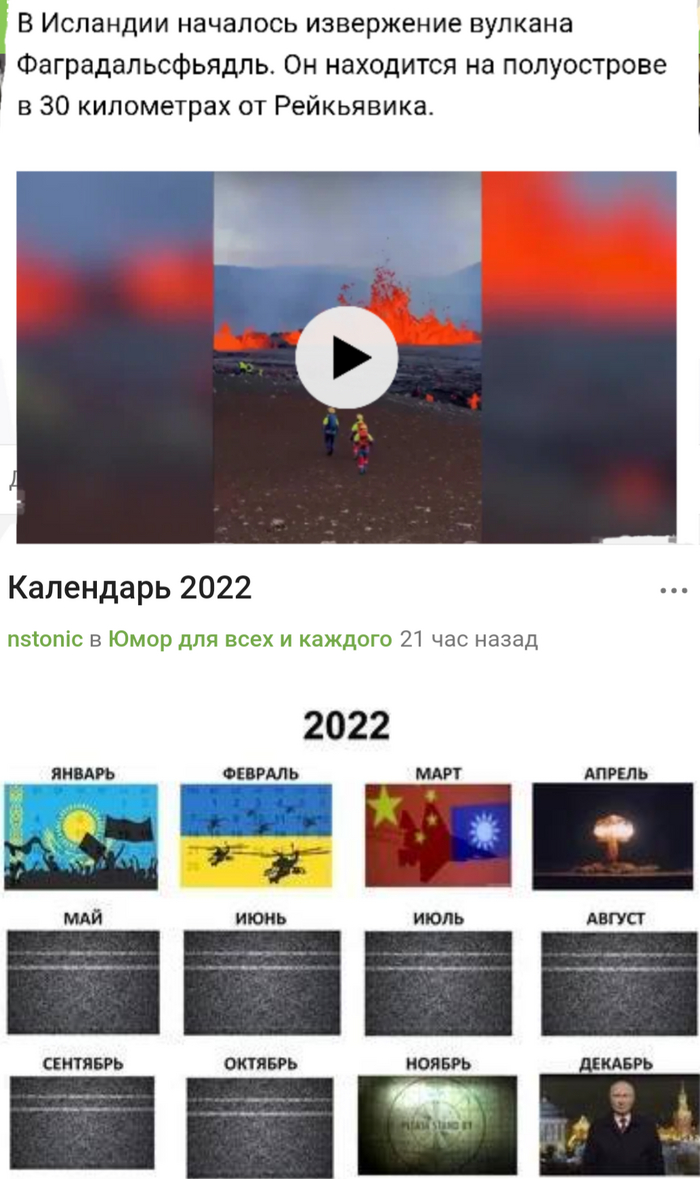Open community Юмор для всех и каждого

249,639
